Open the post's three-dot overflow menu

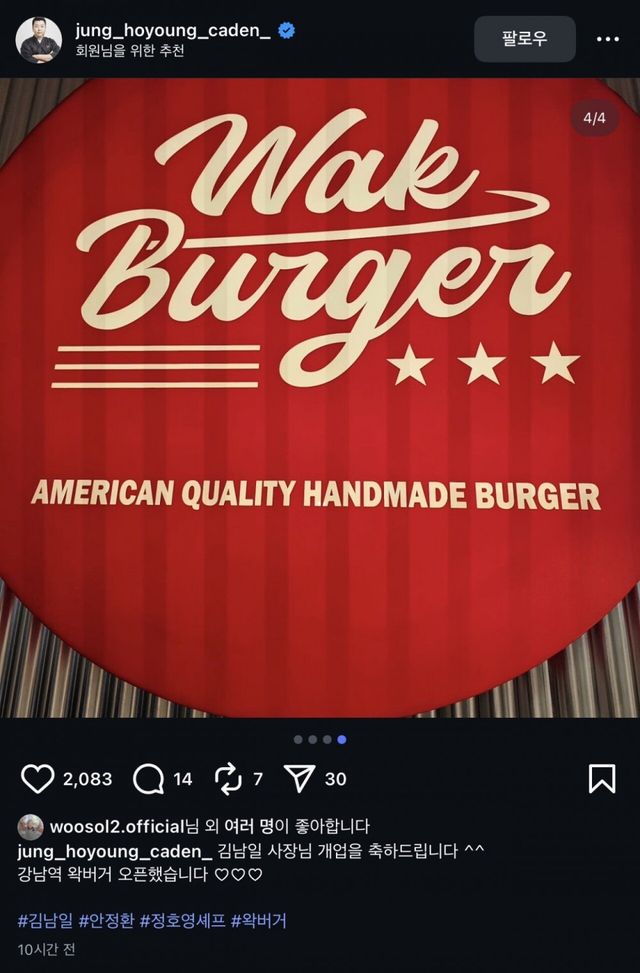coord(608,39)
